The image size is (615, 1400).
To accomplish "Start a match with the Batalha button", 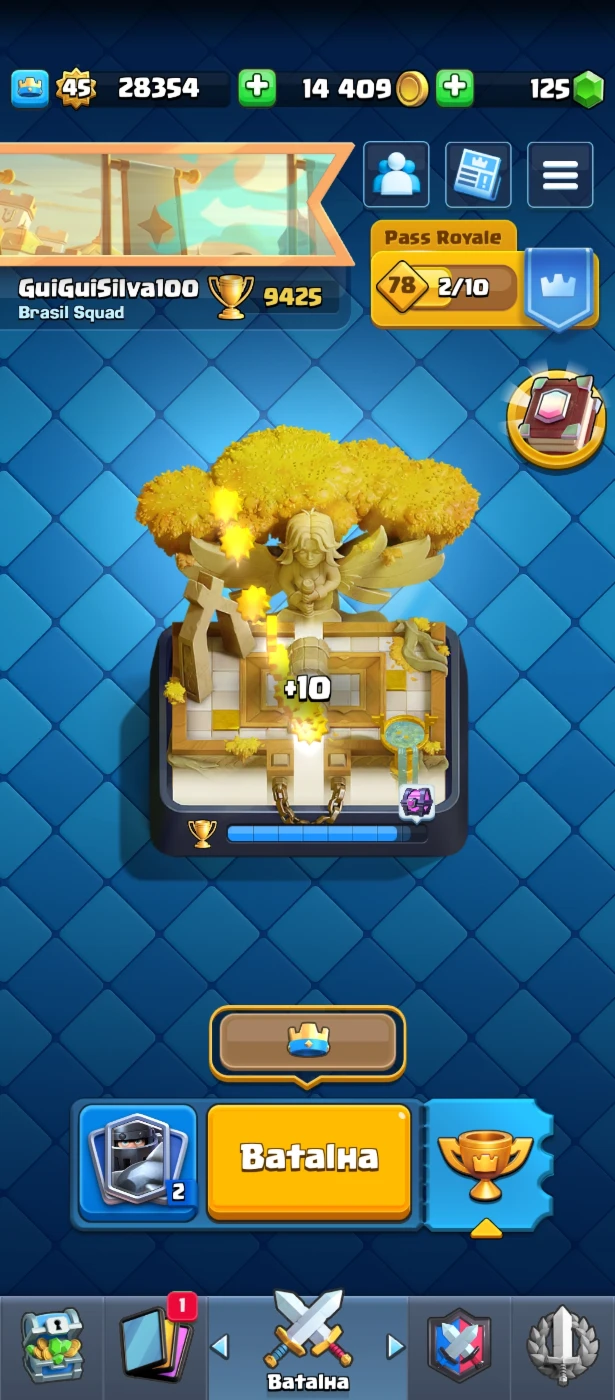I will pos(309,1161).
